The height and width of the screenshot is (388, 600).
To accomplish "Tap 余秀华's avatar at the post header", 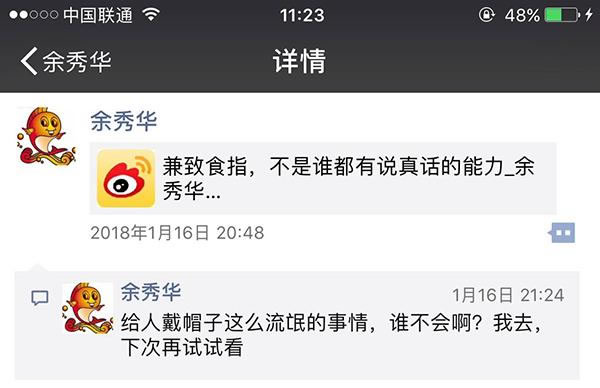I will [x=46, y=136].
